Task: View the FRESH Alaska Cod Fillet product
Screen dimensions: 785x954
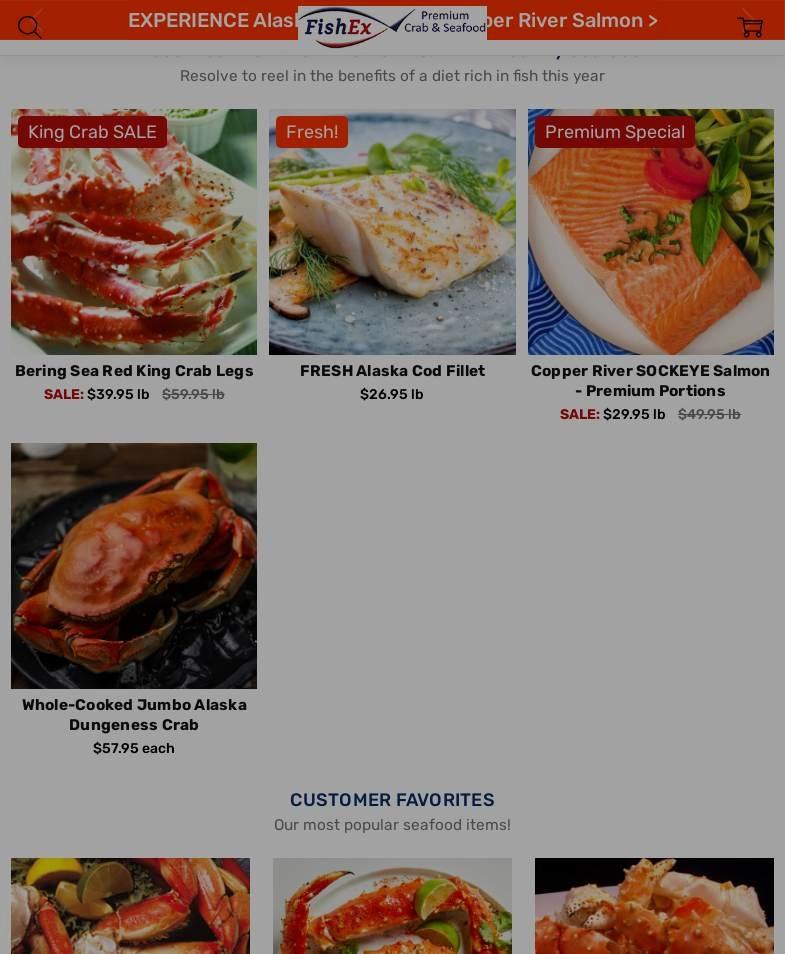Action: point(392,371)
